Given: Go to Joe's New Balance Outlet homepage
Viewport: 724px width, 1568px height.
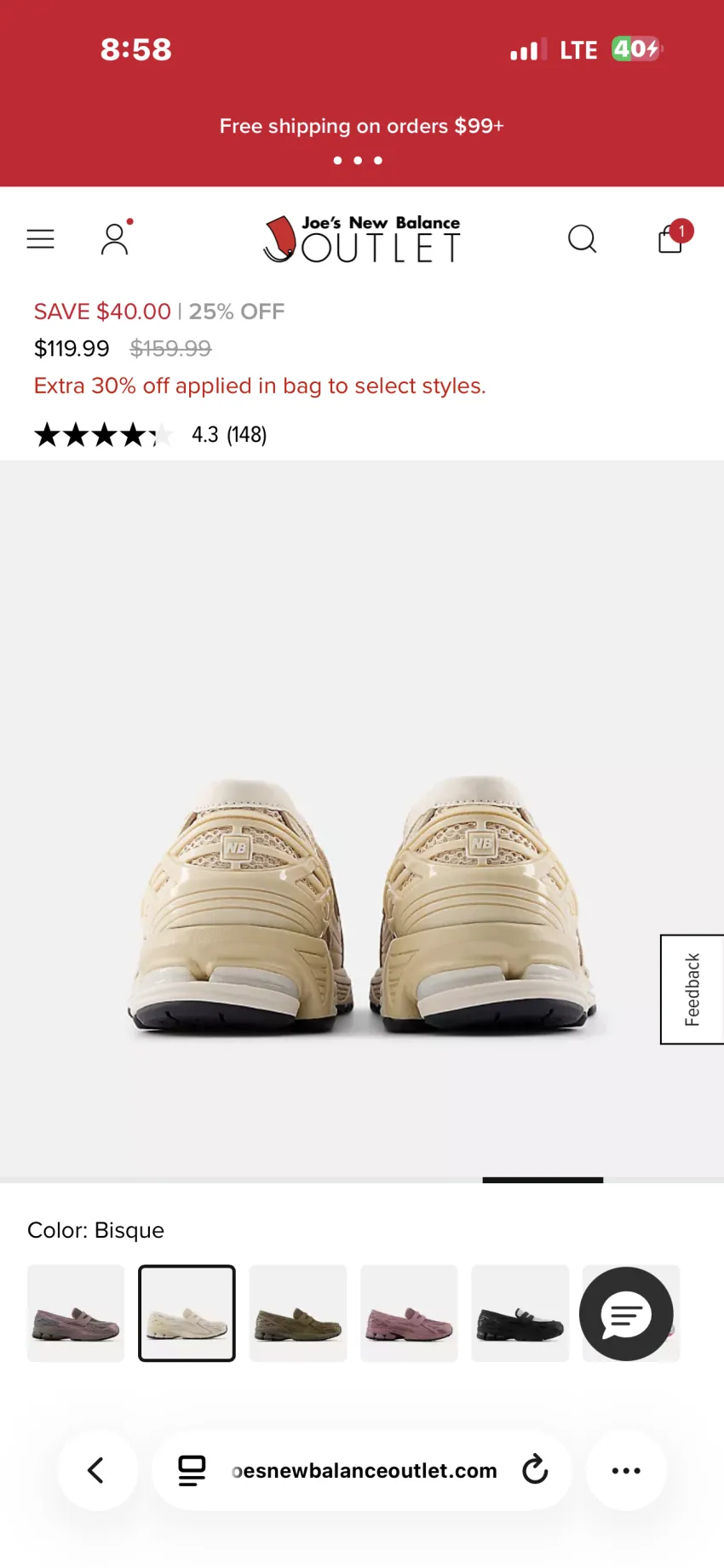Looking at the screenshot, I should tap(362, 239).
